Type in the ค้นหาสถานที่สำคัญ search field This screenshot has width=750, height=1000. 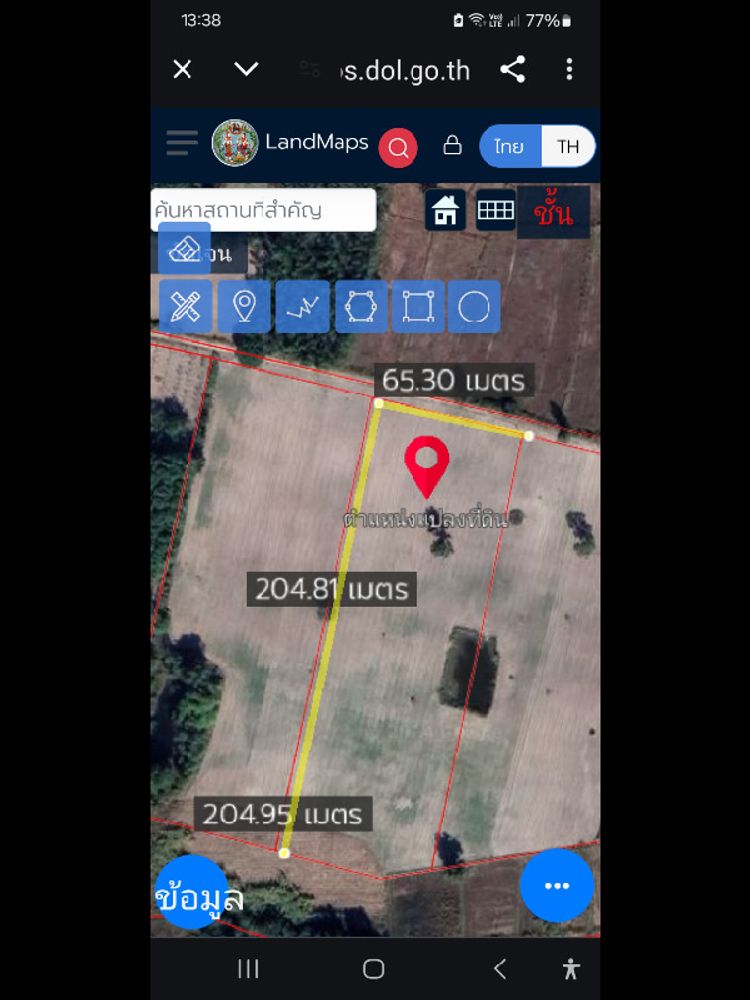tap(263, 210)
